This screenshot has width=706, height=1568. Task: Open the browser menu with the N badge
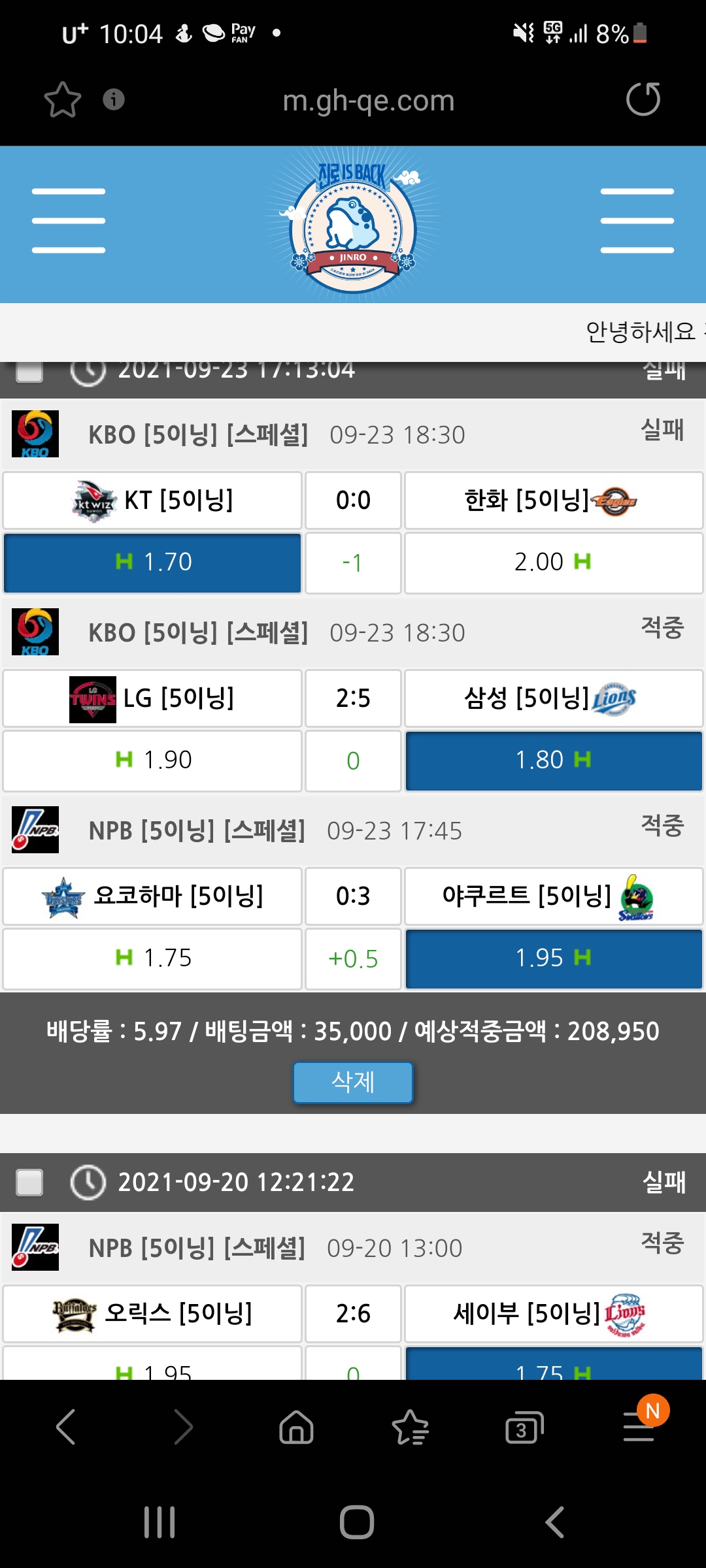coord(639,1426)
